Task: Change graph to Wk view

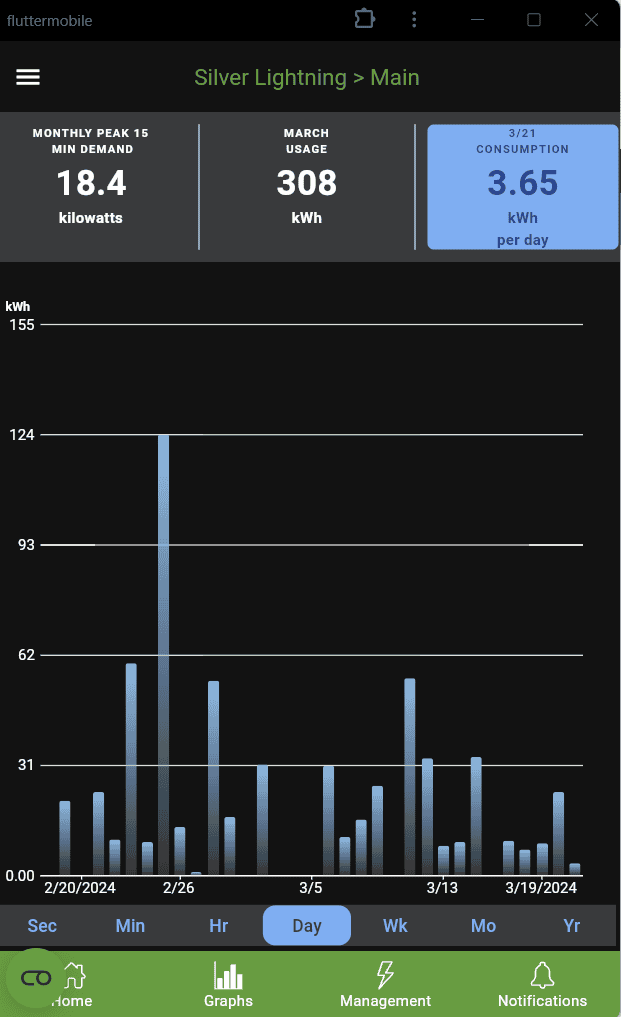Action: [395, 925]
